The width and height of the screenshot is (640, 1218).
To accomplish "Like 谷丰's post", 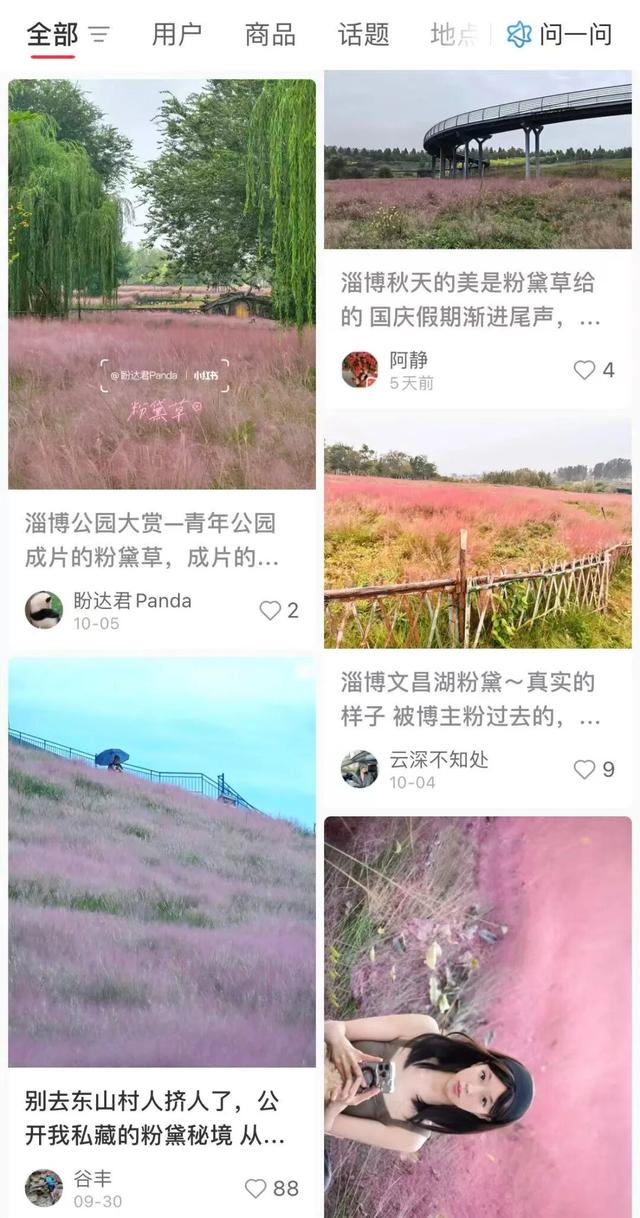I will pyautogui.click(x=257, y=1188).
